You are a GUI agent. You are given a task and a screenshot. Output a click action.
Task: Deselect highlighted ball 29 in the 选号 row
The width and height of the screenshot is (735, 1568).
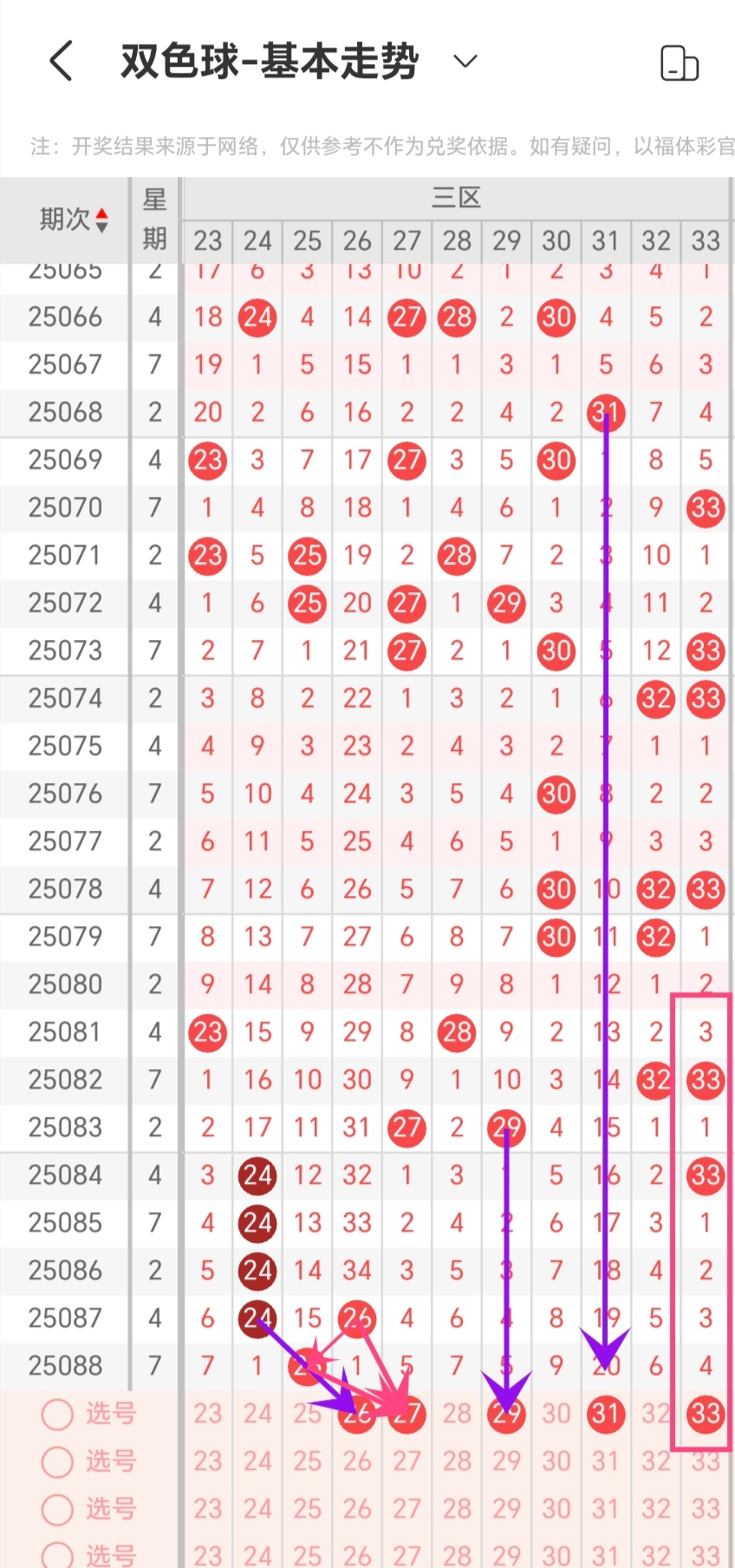coord(506,1414)
